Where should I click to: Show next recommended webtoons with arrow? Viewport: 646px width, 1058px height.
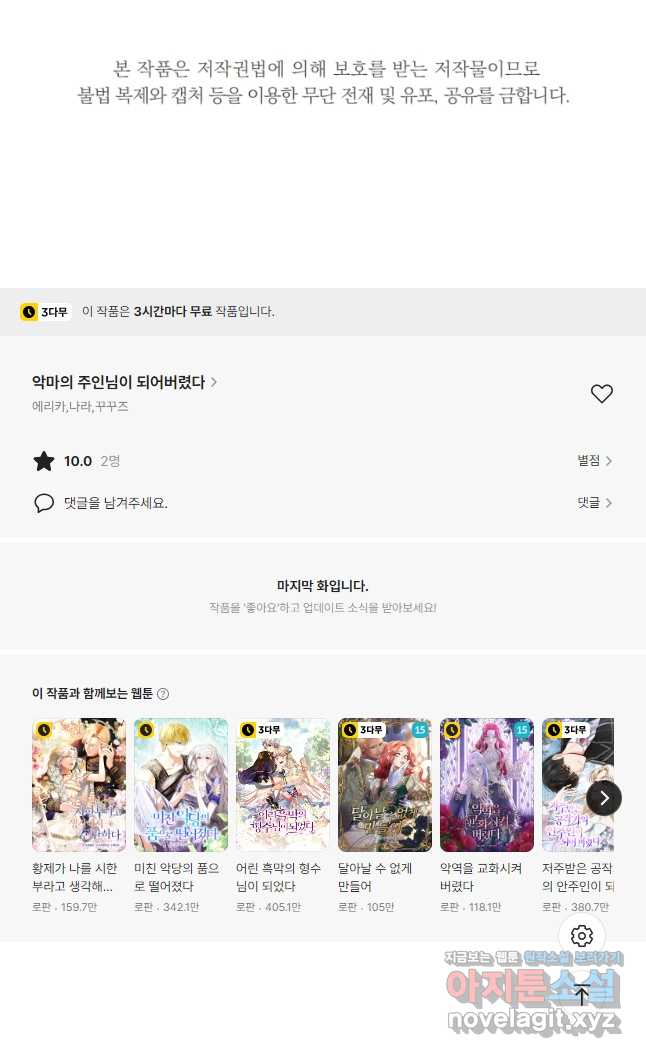[x=604, y=798]
